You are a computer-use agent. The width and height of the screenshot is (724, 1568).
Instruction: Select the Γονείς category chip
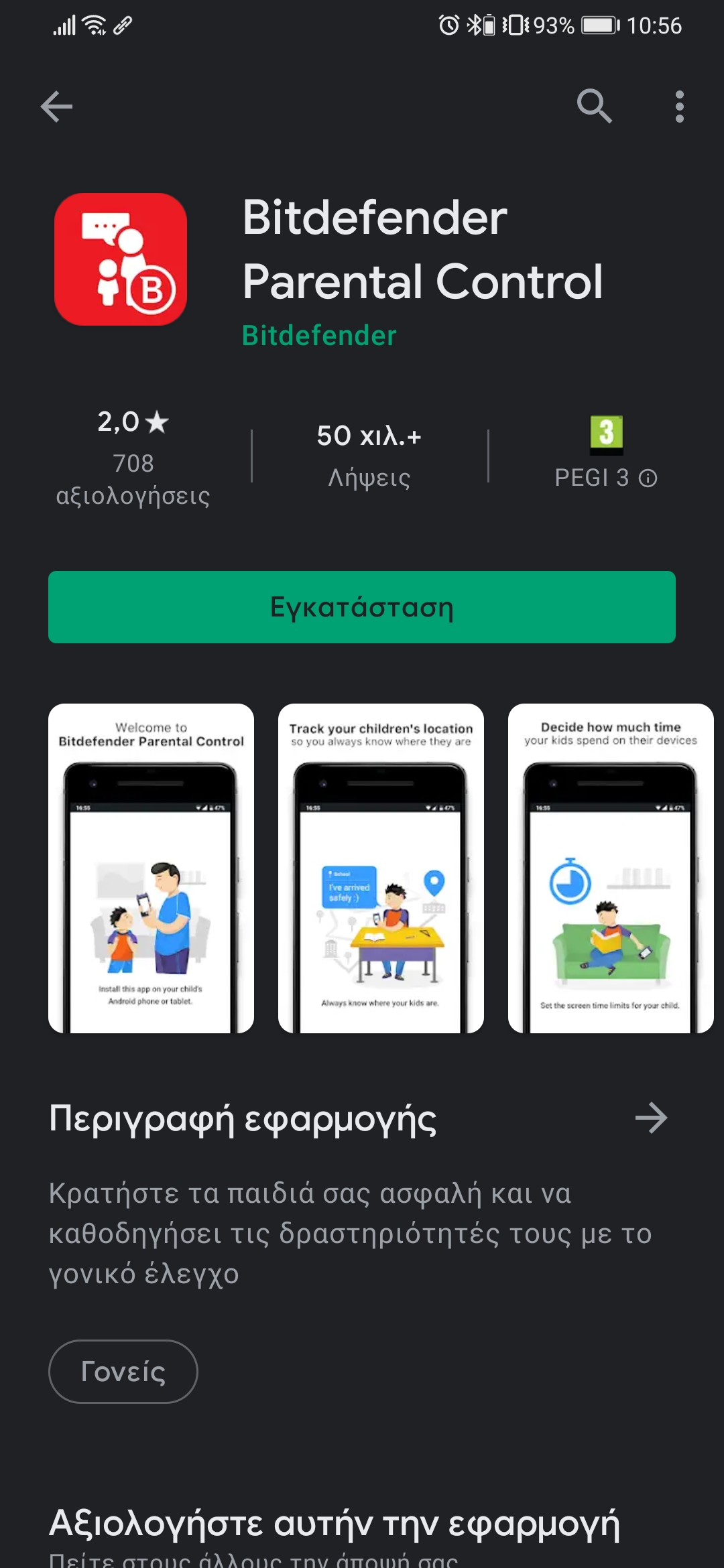(x=123, y=1372)
